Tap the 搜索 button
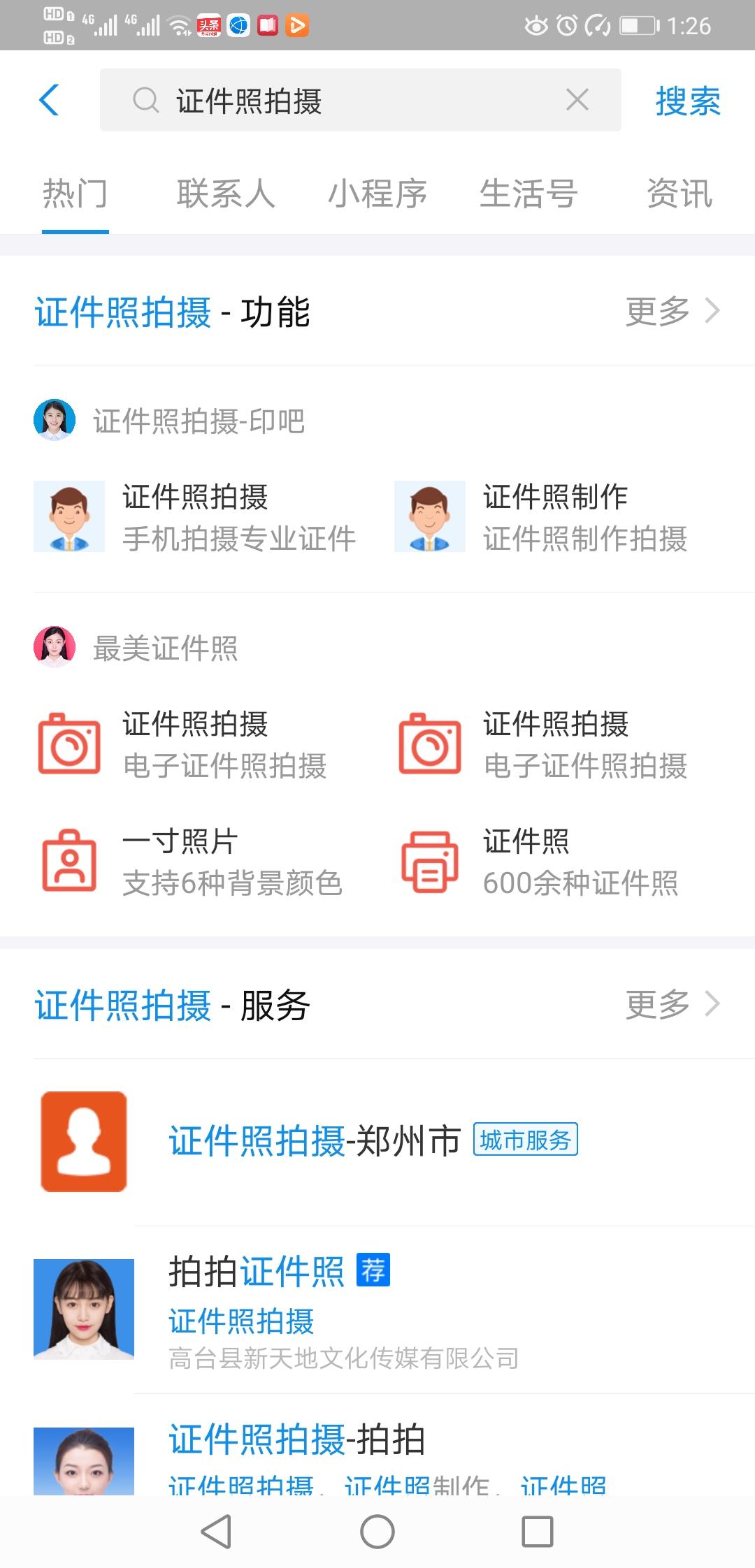755x1568 pixels. point(687,101)
